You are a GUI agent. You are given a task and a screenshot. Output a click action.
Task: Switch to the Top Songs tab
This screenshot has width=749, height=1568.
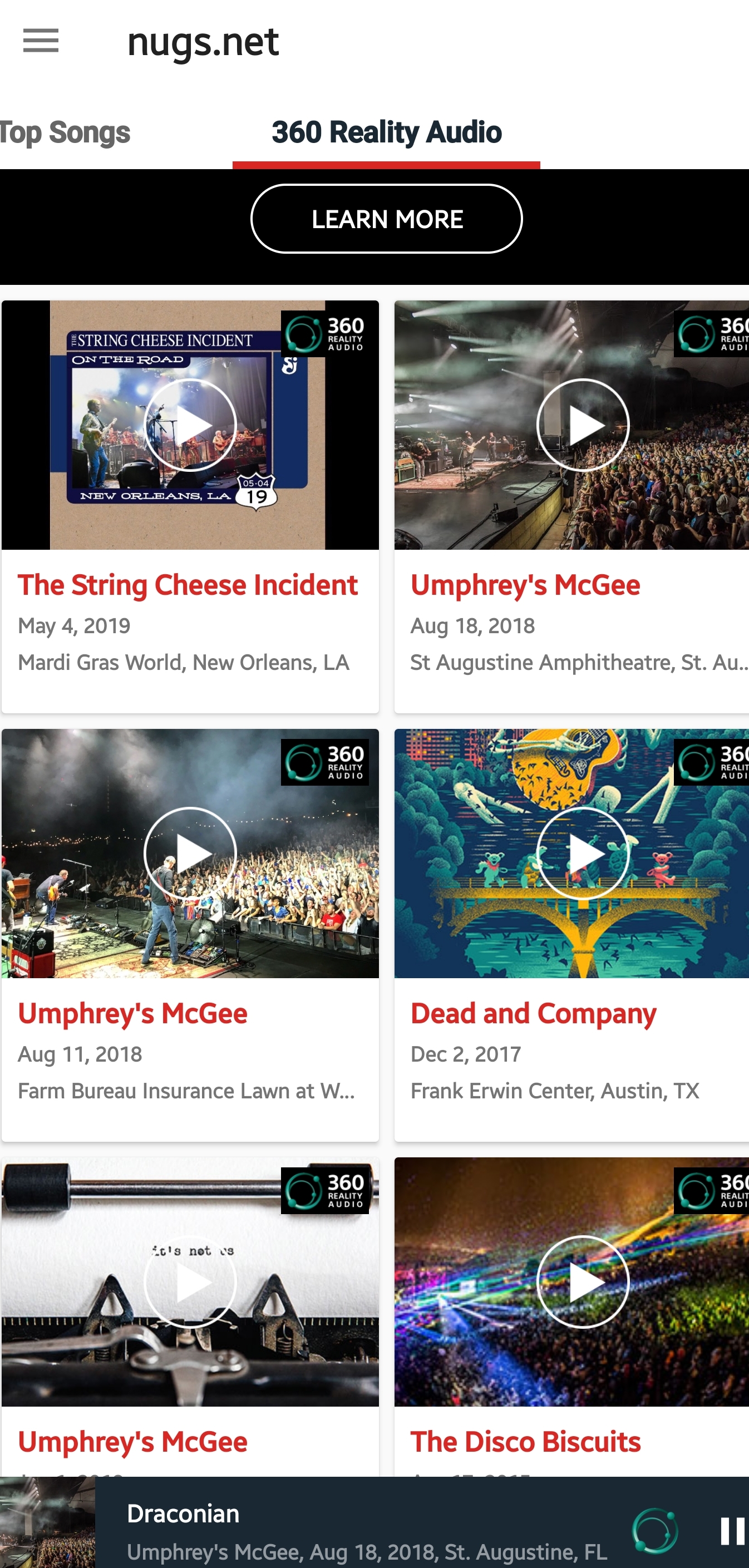coord(65,132)
